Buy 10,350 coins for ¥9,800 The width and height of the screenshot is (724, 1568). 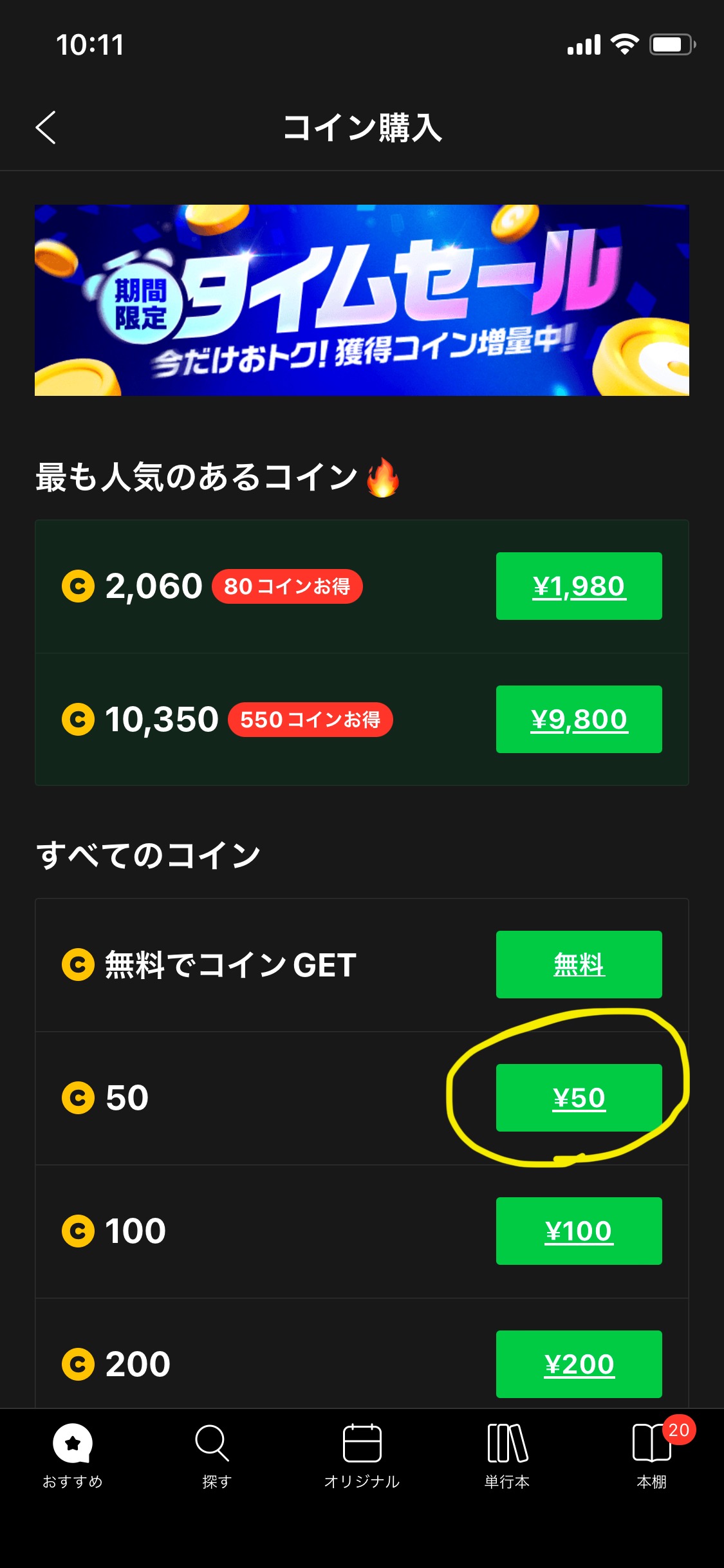point(579,719)
